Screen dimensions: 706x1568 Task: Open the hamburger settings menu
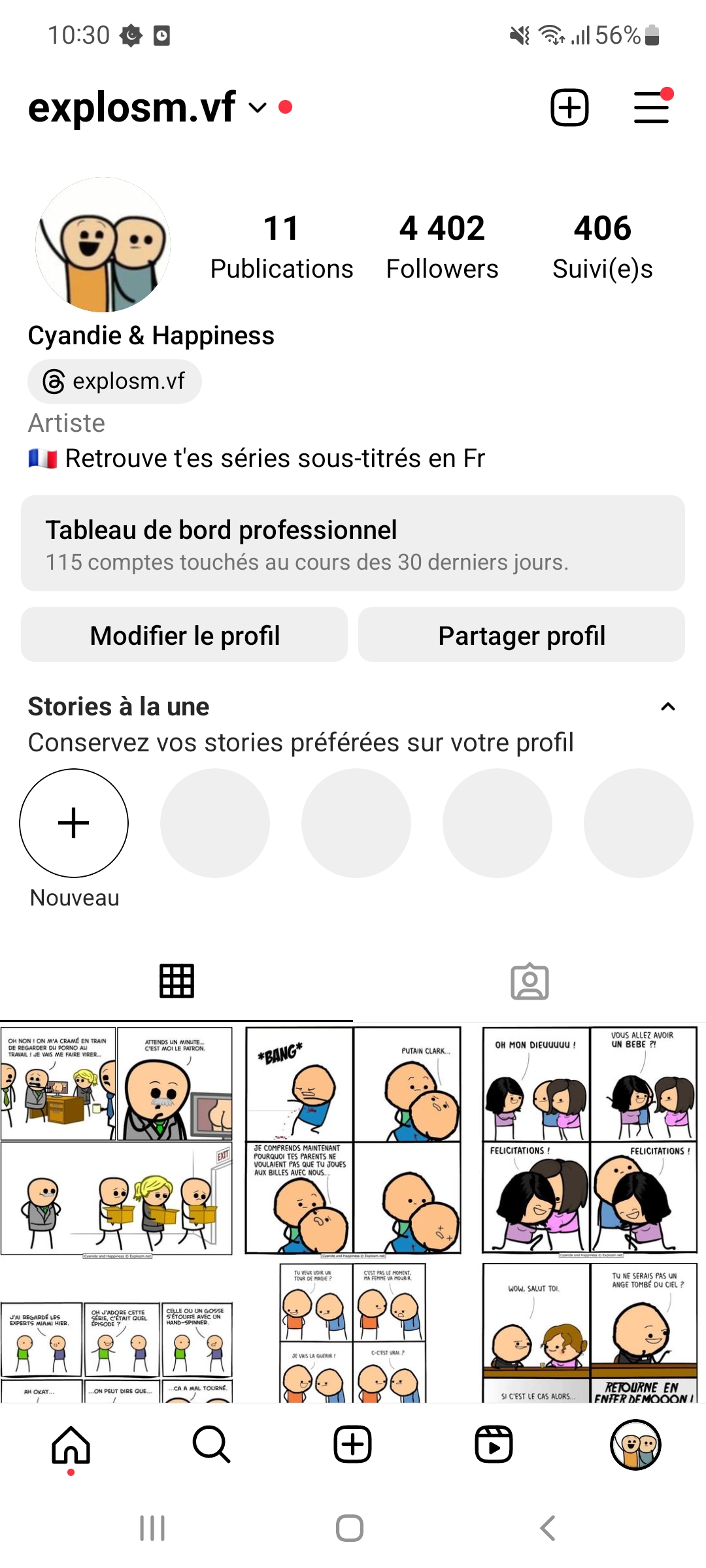tap(651, 108)
